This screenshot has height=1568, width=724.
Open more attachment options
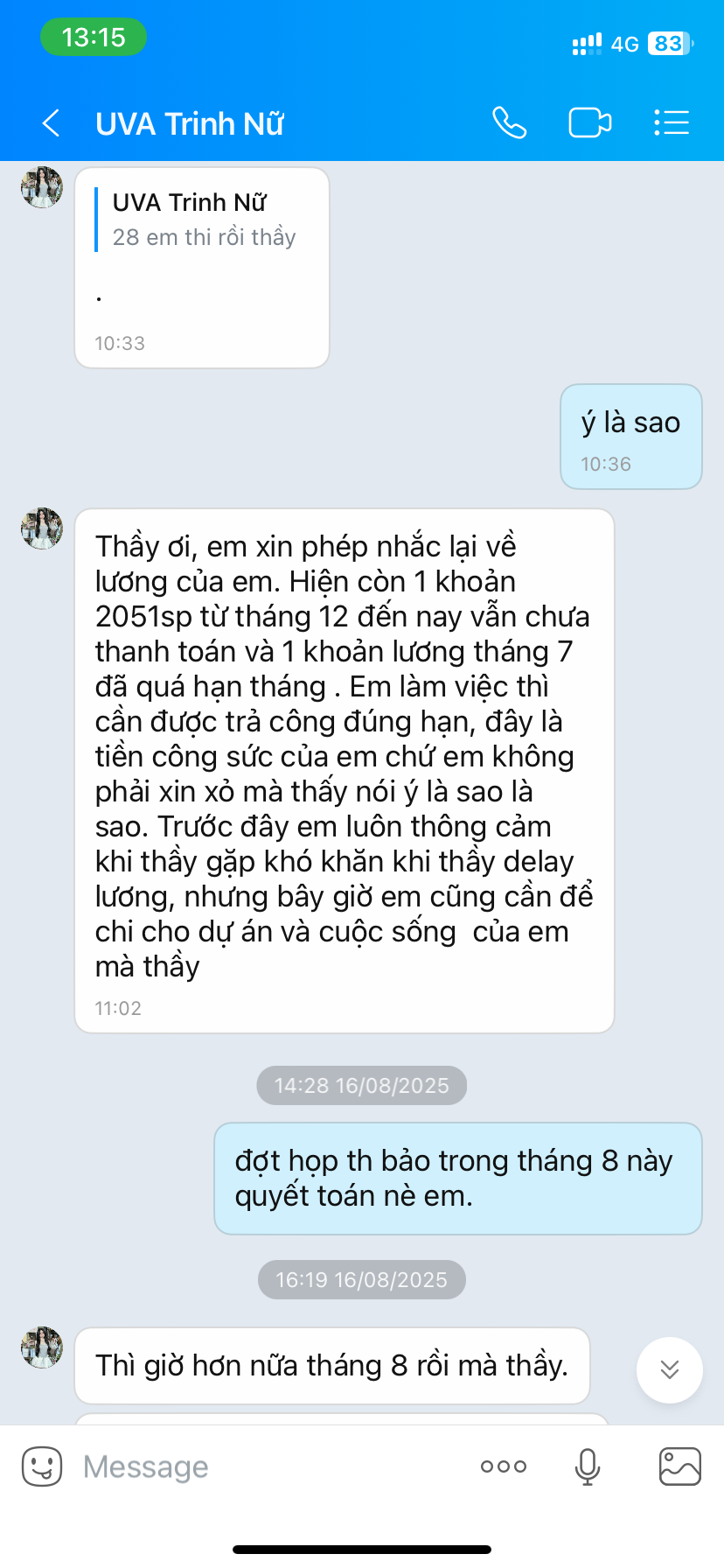tap(504, 1466)
